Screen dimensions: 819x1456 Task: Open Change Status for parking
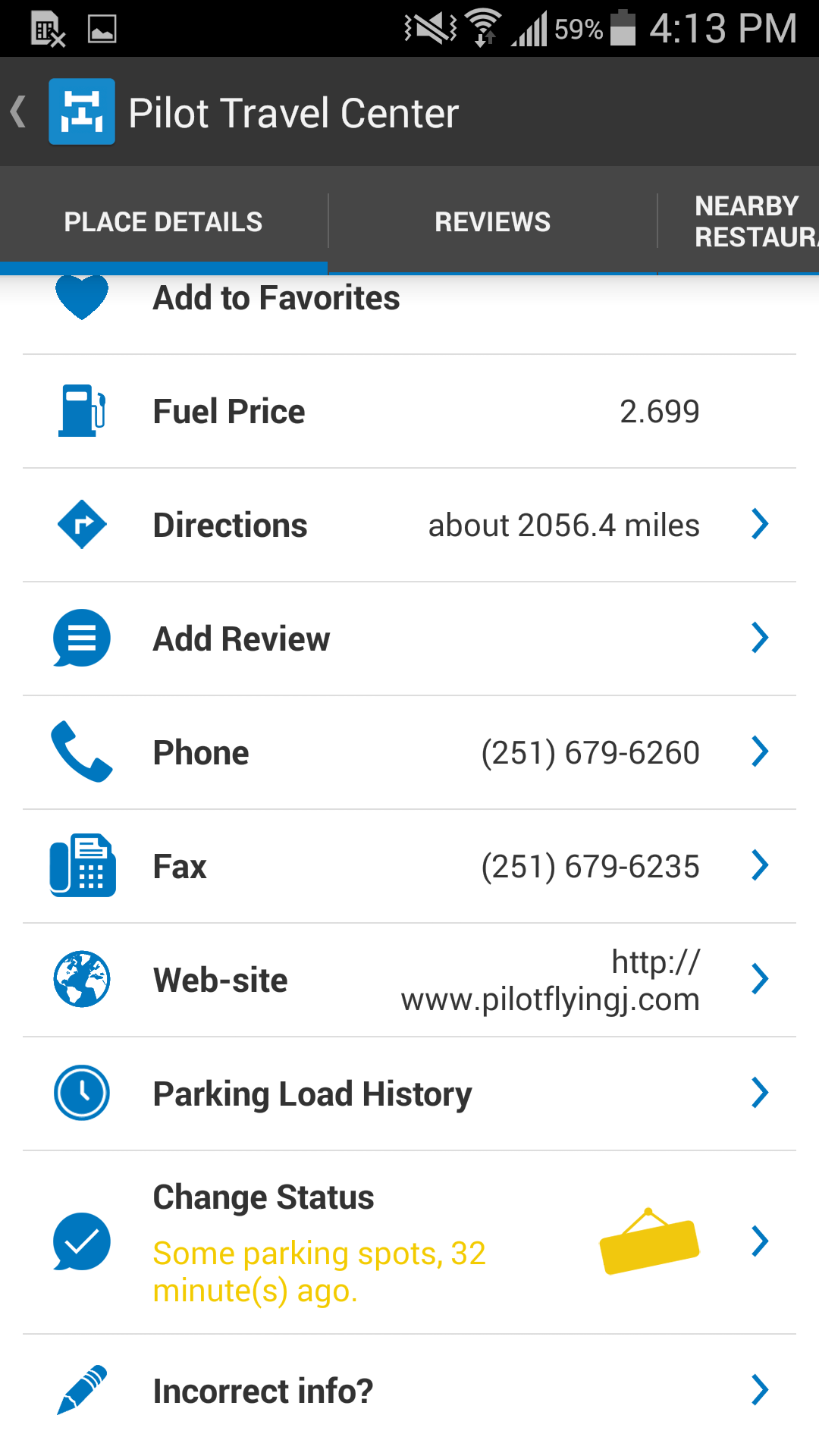(409, 1242)
